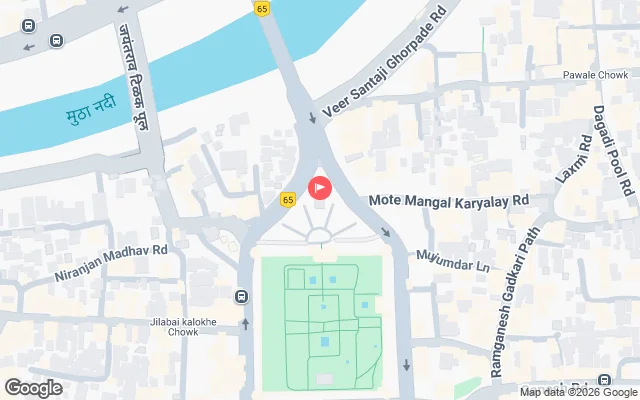The image size is (640, 400).
Task: Tap the red flag location marker
Action: coord(320,187)
